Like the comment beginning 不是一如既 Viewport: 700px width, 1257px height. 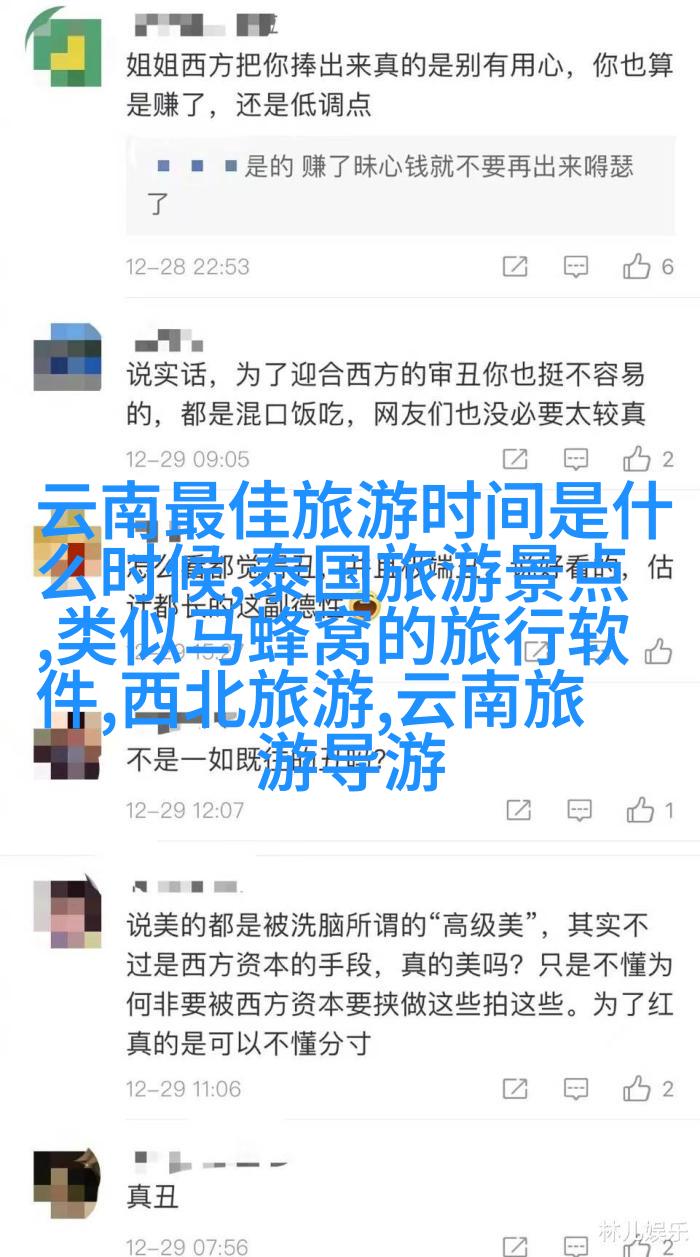point(639,809)
